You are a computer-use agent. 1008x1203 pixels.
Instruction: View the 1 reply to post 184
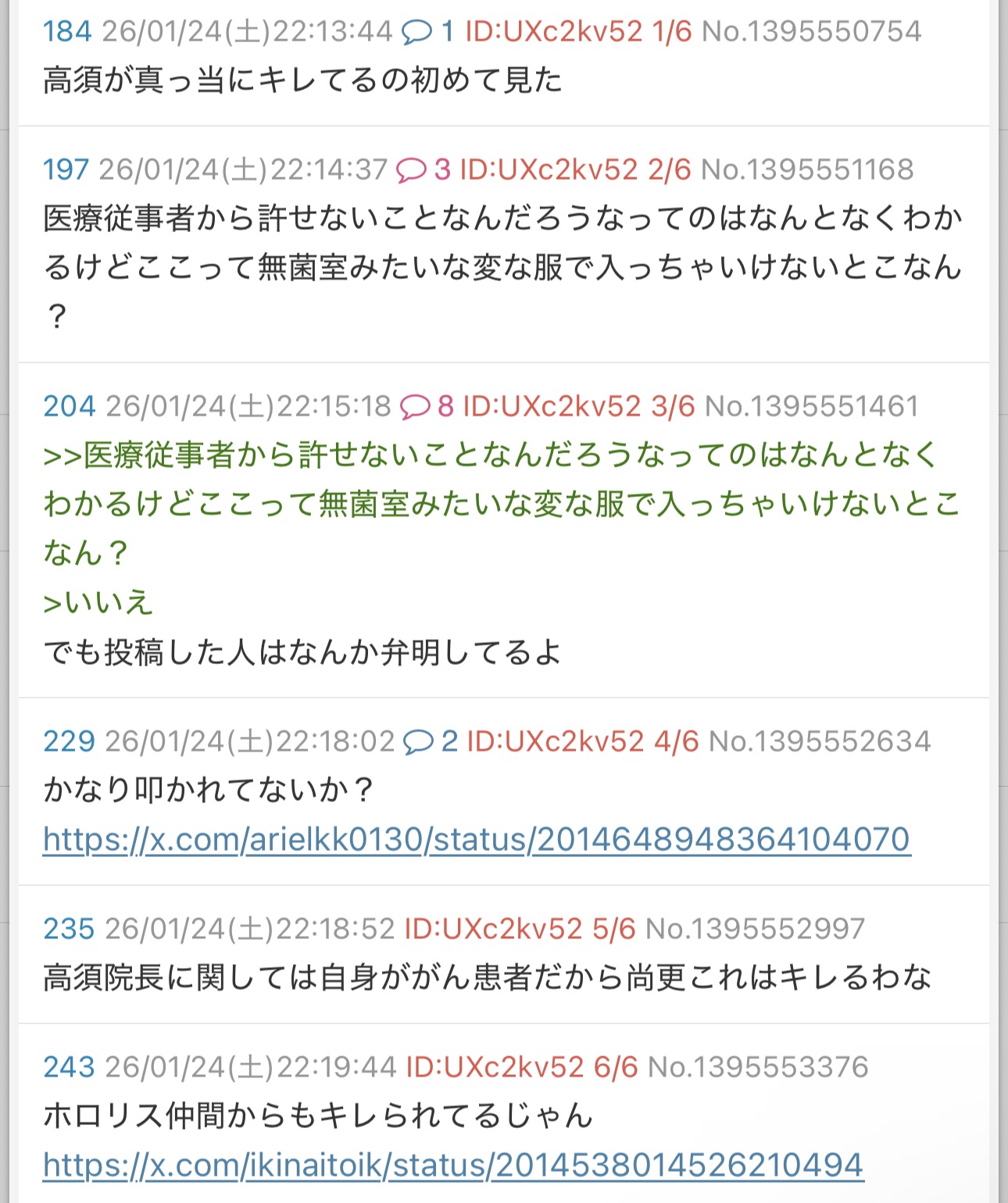pos(428,31)
